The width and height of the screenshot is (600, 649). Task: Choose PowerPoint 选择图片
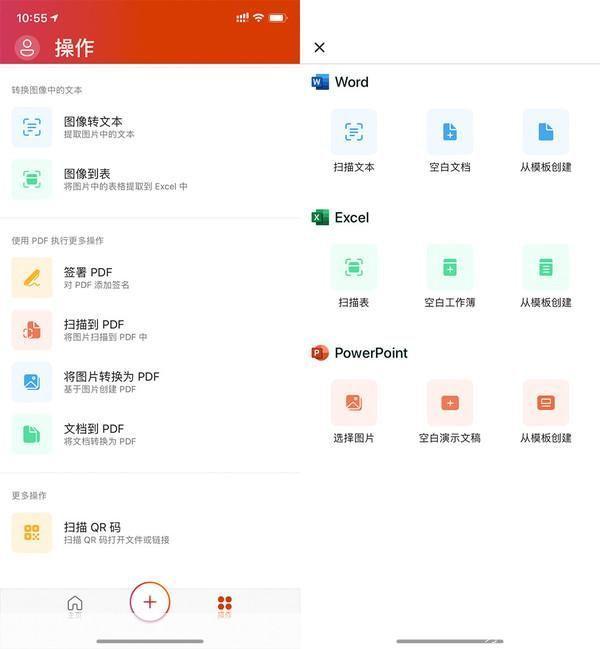pyautogui.click(x=354, y=403)
